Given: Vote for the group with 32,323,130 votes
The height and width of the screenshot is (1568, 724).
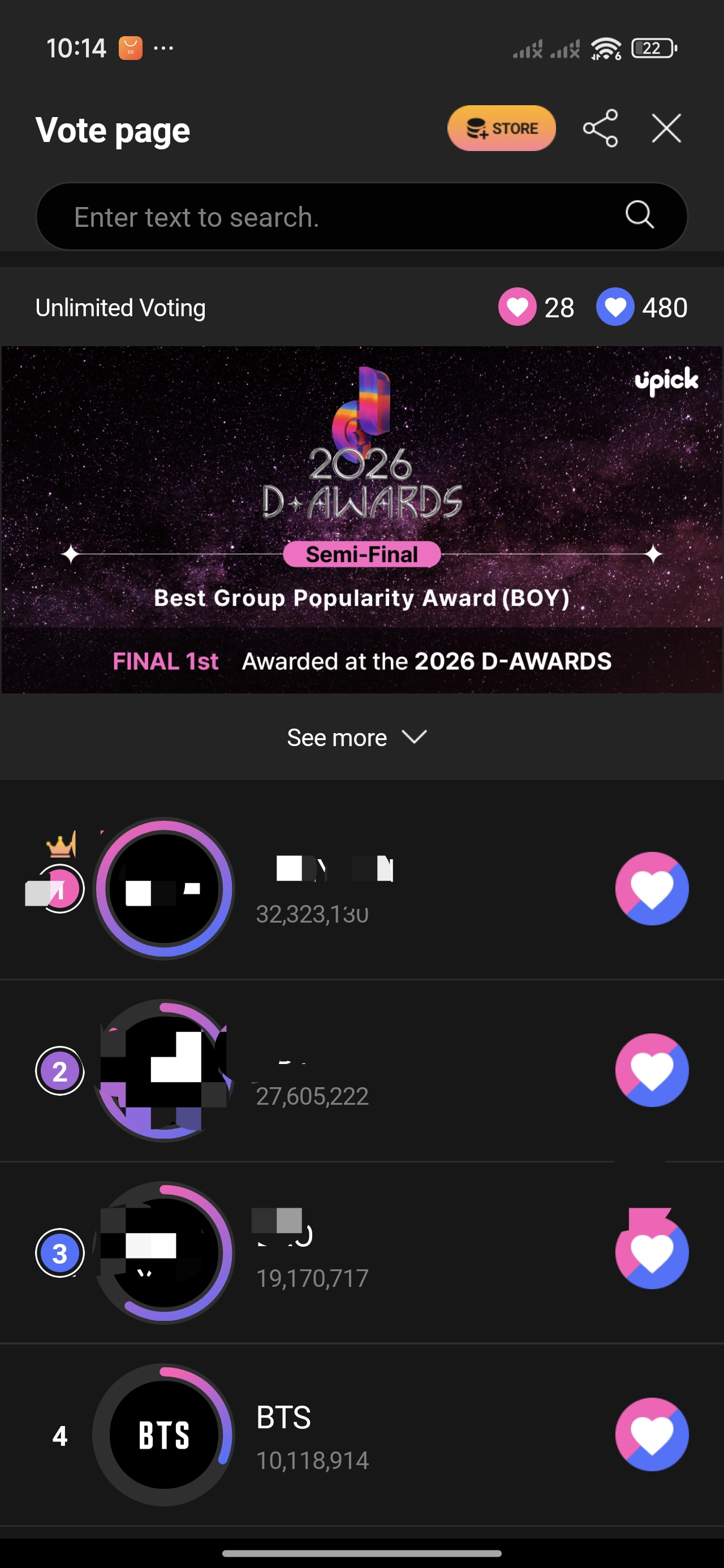Looking at the screenshot, I should (652, 888).
